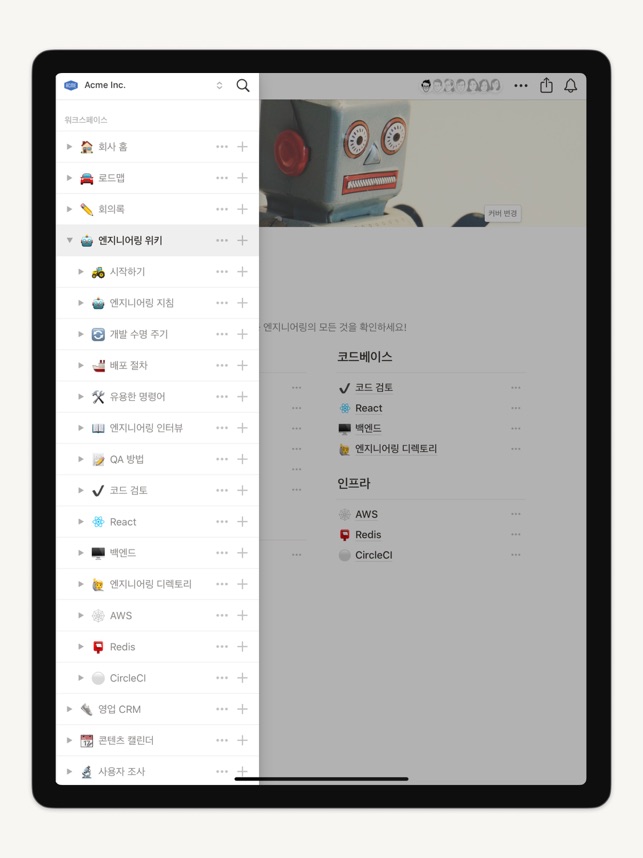Open the Redis page in sidebar
The image size is (643, 858).
pyautogui.click(x=122, y=647)
